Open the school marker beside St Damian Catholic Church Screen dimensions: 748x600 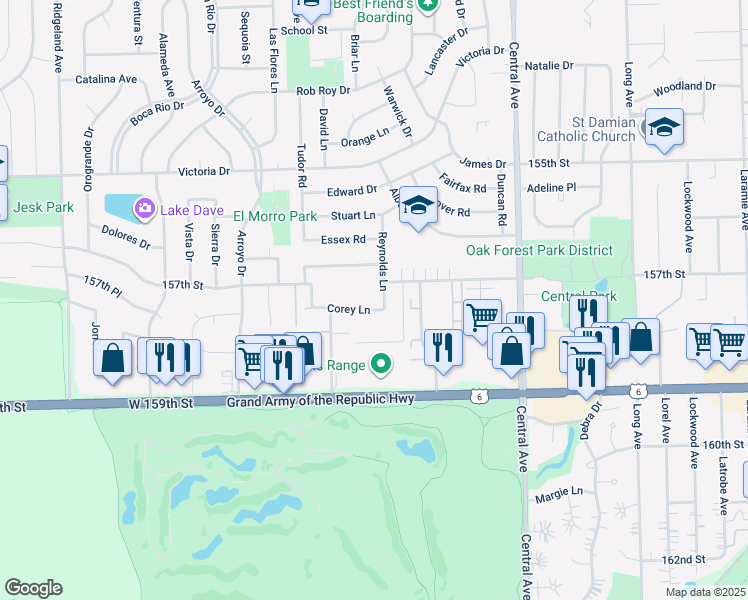click(x=664, y=128)
